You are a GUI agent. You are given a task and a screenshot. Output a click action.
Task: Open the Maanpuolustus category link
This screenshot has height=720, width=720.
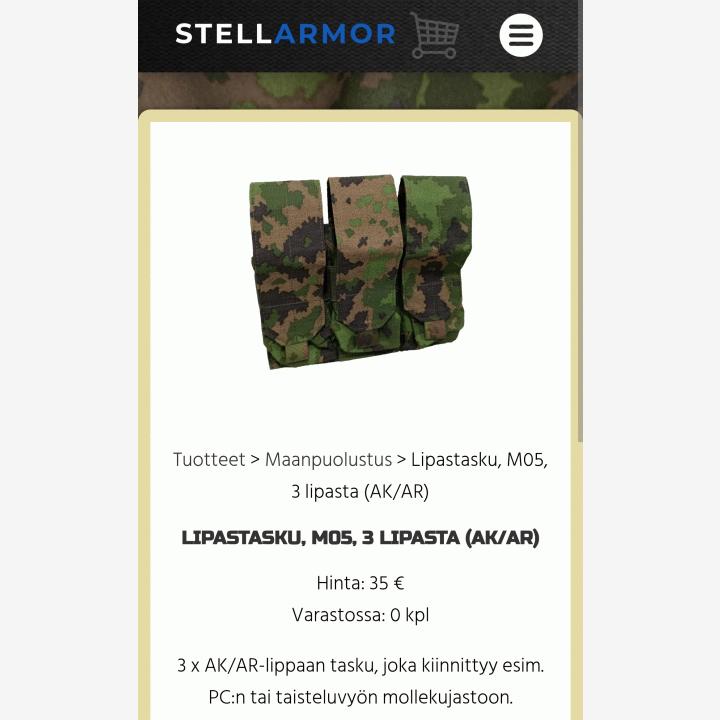(x=328, y=460)
